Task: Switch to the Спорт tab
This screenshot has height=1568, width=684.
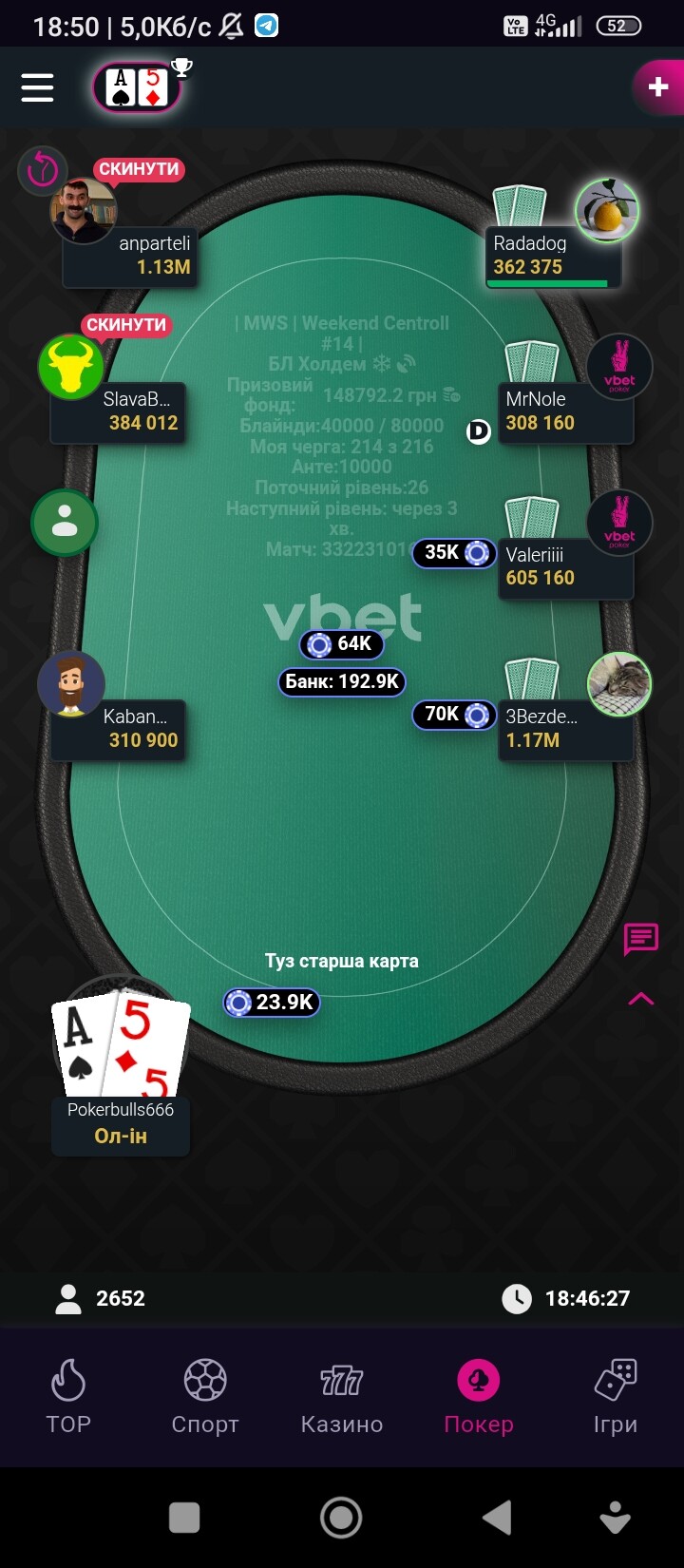Action: point(205,1395)
